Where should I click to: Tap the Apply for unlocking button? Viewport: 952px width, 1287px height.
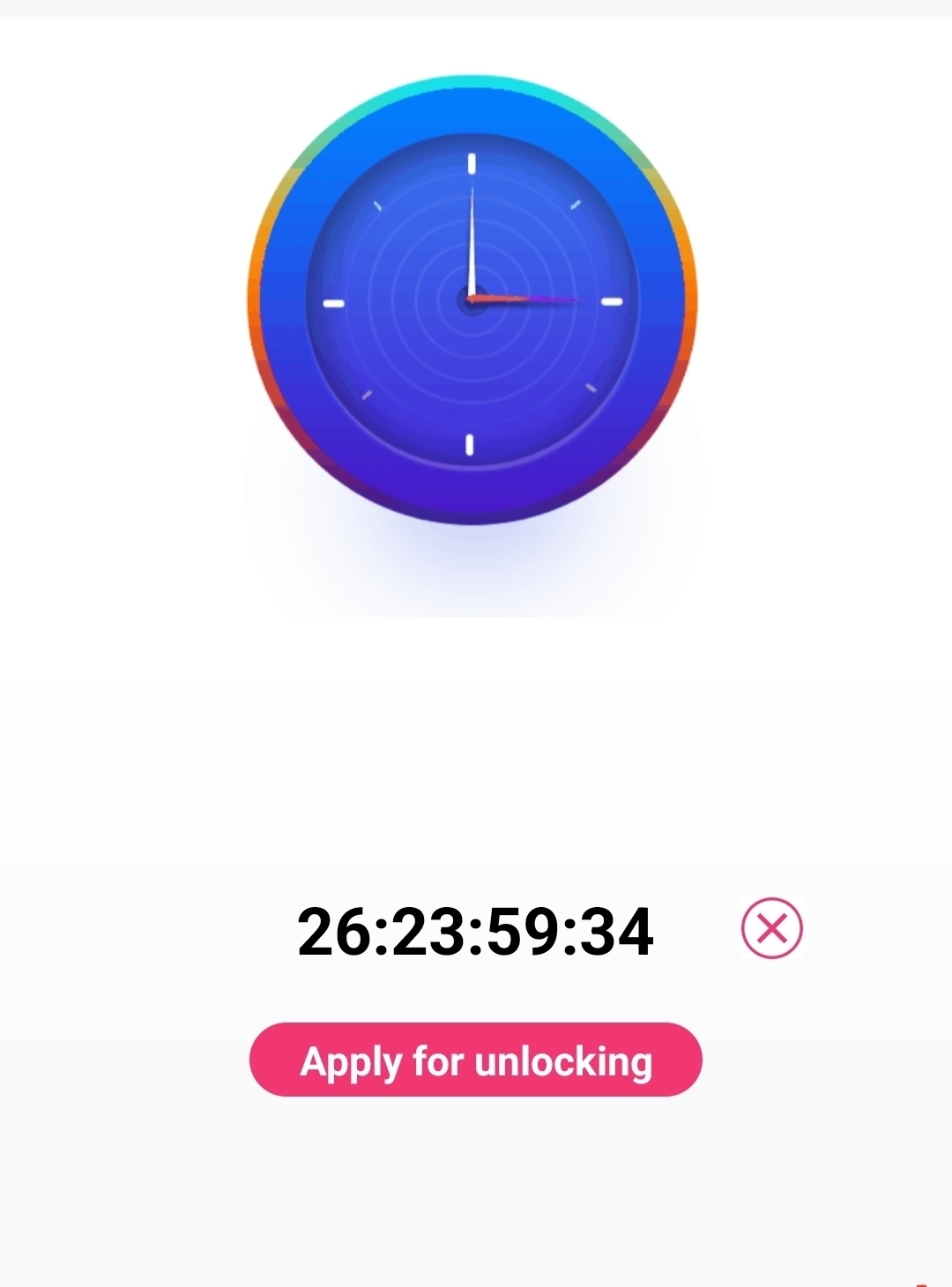click(476, 1060)
